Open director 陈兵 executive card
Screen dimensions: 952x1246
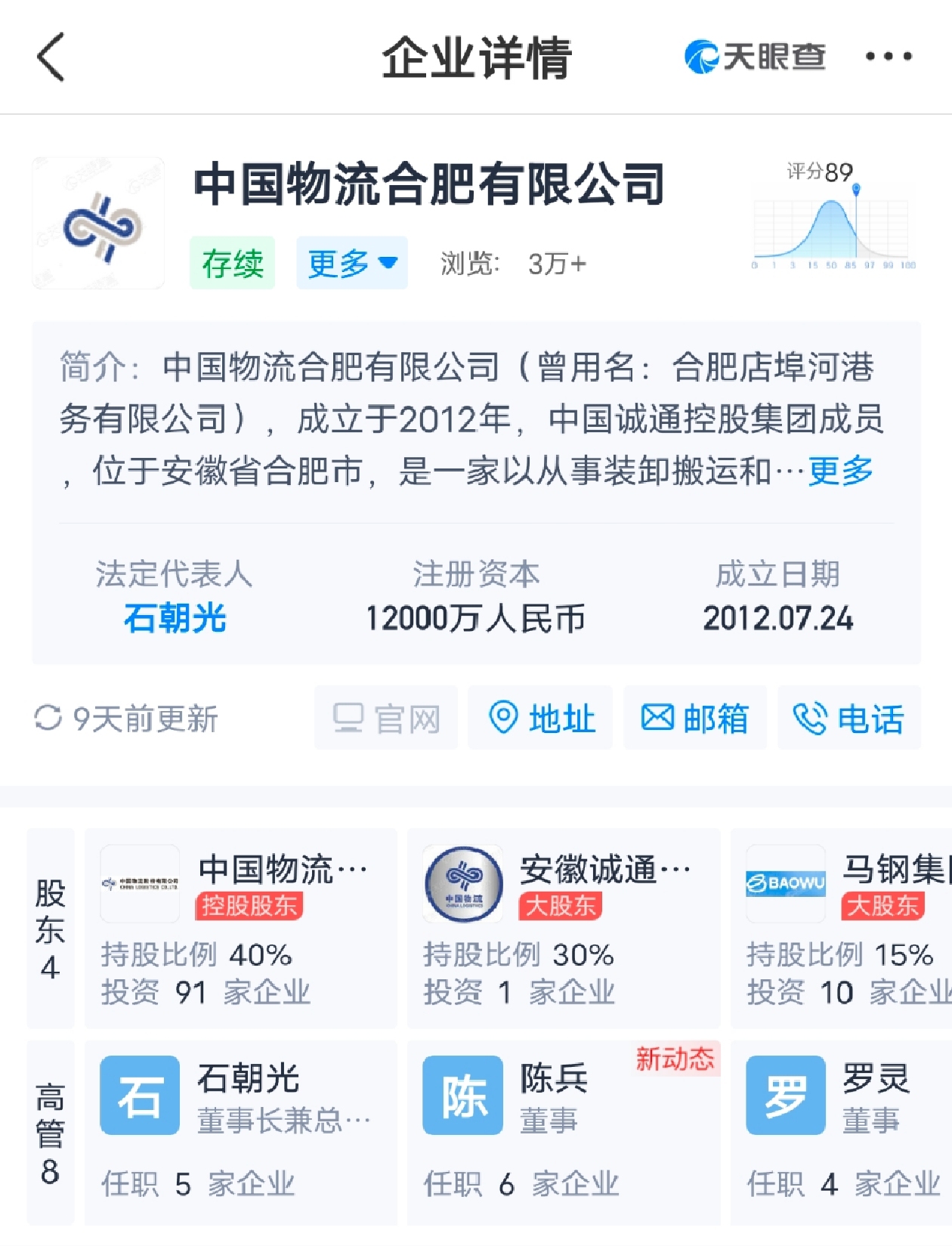pyautogui.click(x=563, y=1133)
